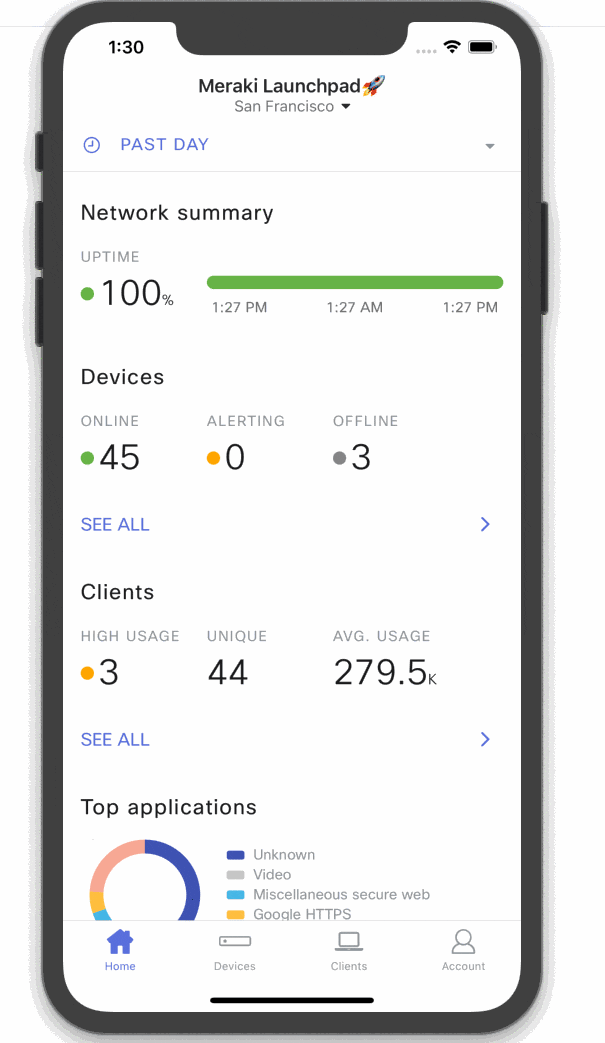Image resolution: width=605 pixels, height=1043 pixels.
Task: Select the Home tab
Action: point(120,952)
